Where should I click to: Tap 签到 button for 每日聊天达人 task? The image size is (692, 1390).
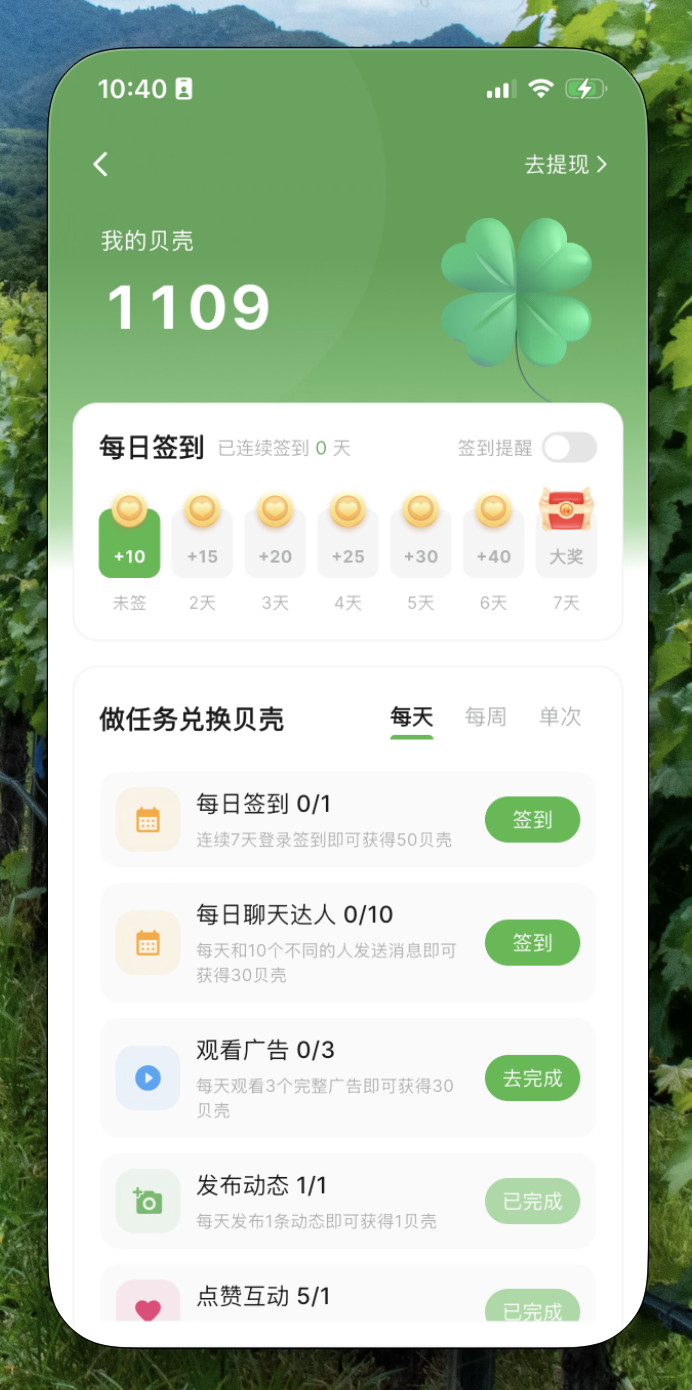(x=532, y=942)
